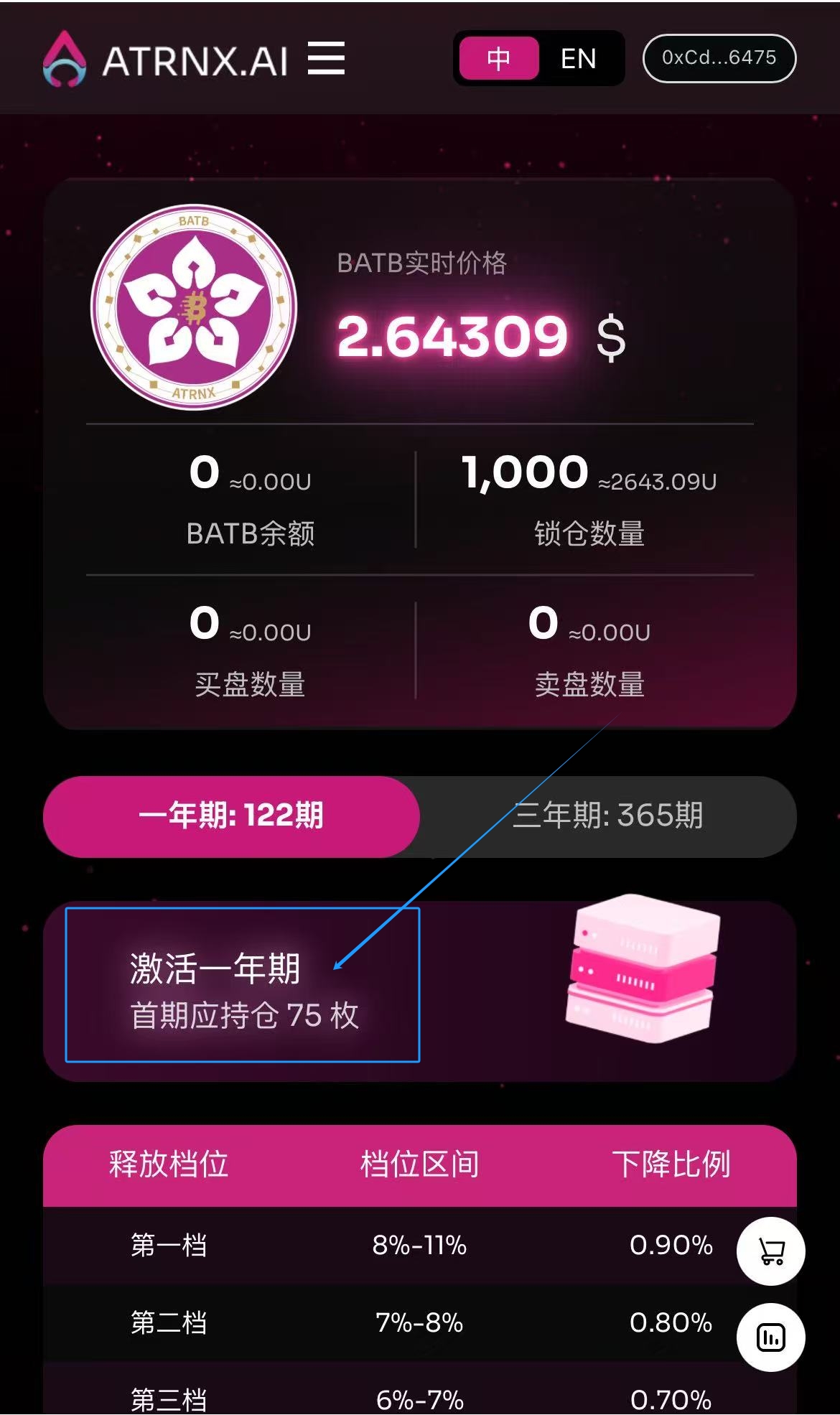
Task: Open the floating chart statistics button
Action: (x=771, y=1337)
